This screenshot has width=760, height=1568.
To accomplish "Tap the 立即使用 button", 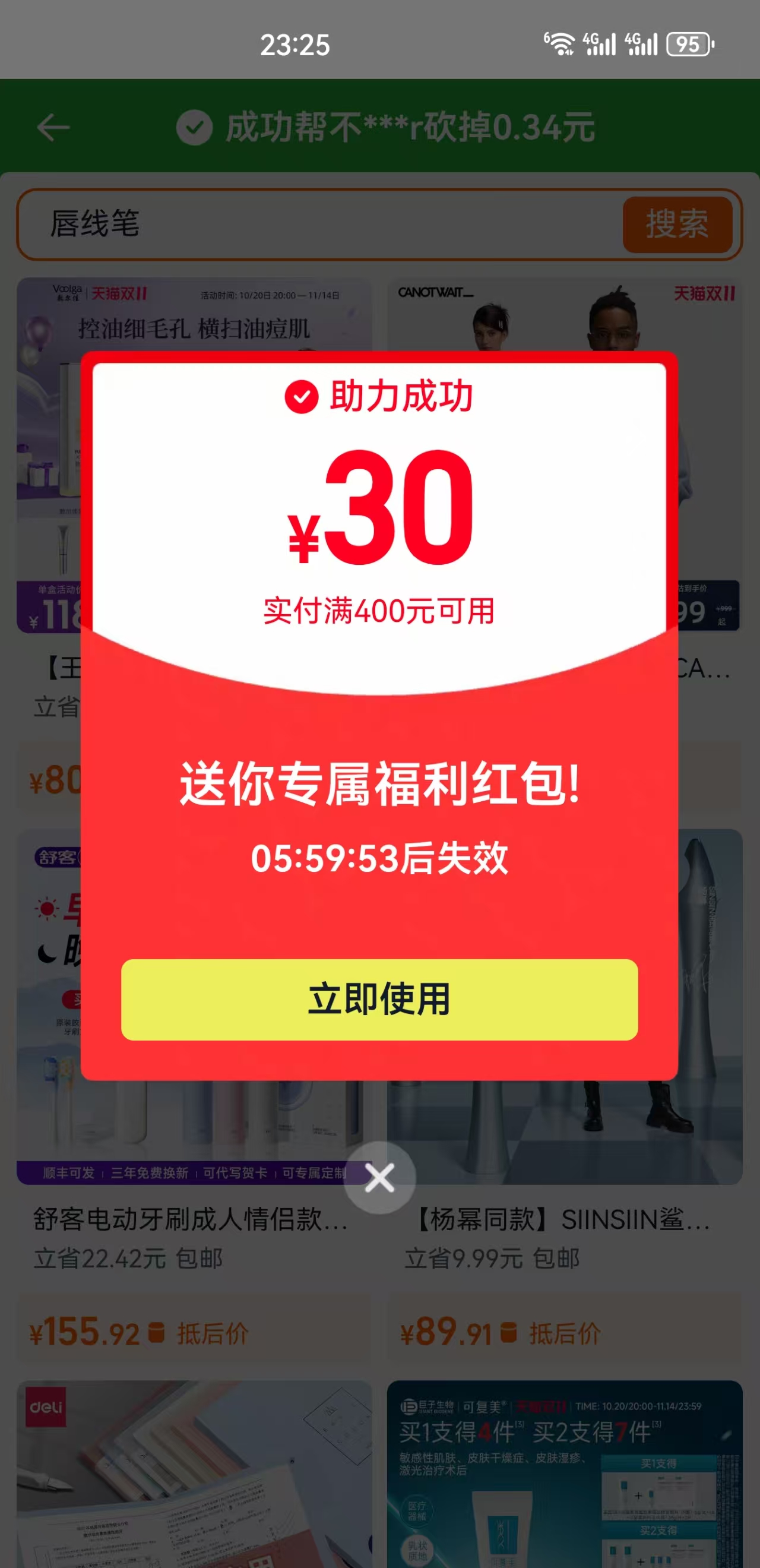I will (x=379, y=1000).
